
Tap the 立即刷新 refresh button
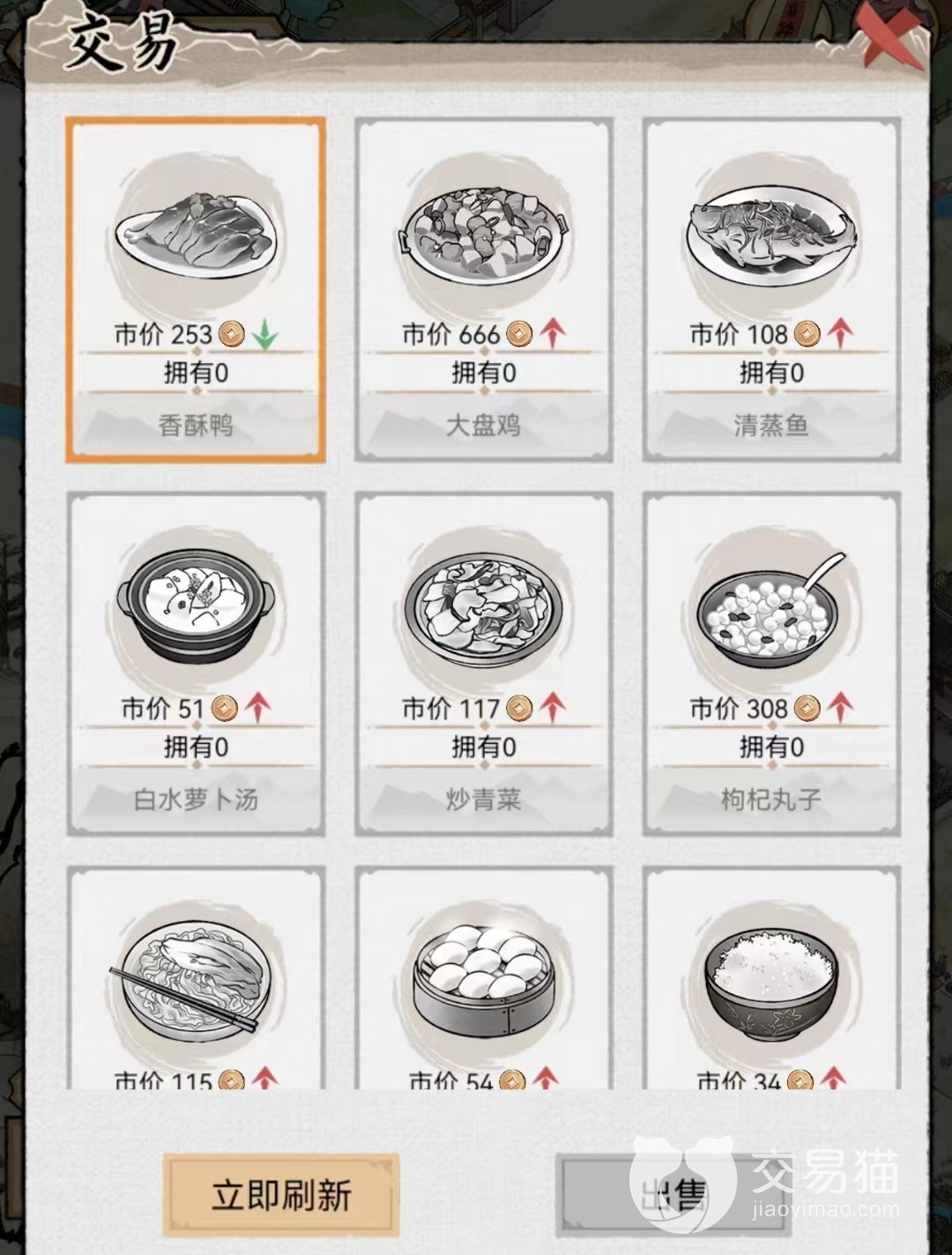281,1196
